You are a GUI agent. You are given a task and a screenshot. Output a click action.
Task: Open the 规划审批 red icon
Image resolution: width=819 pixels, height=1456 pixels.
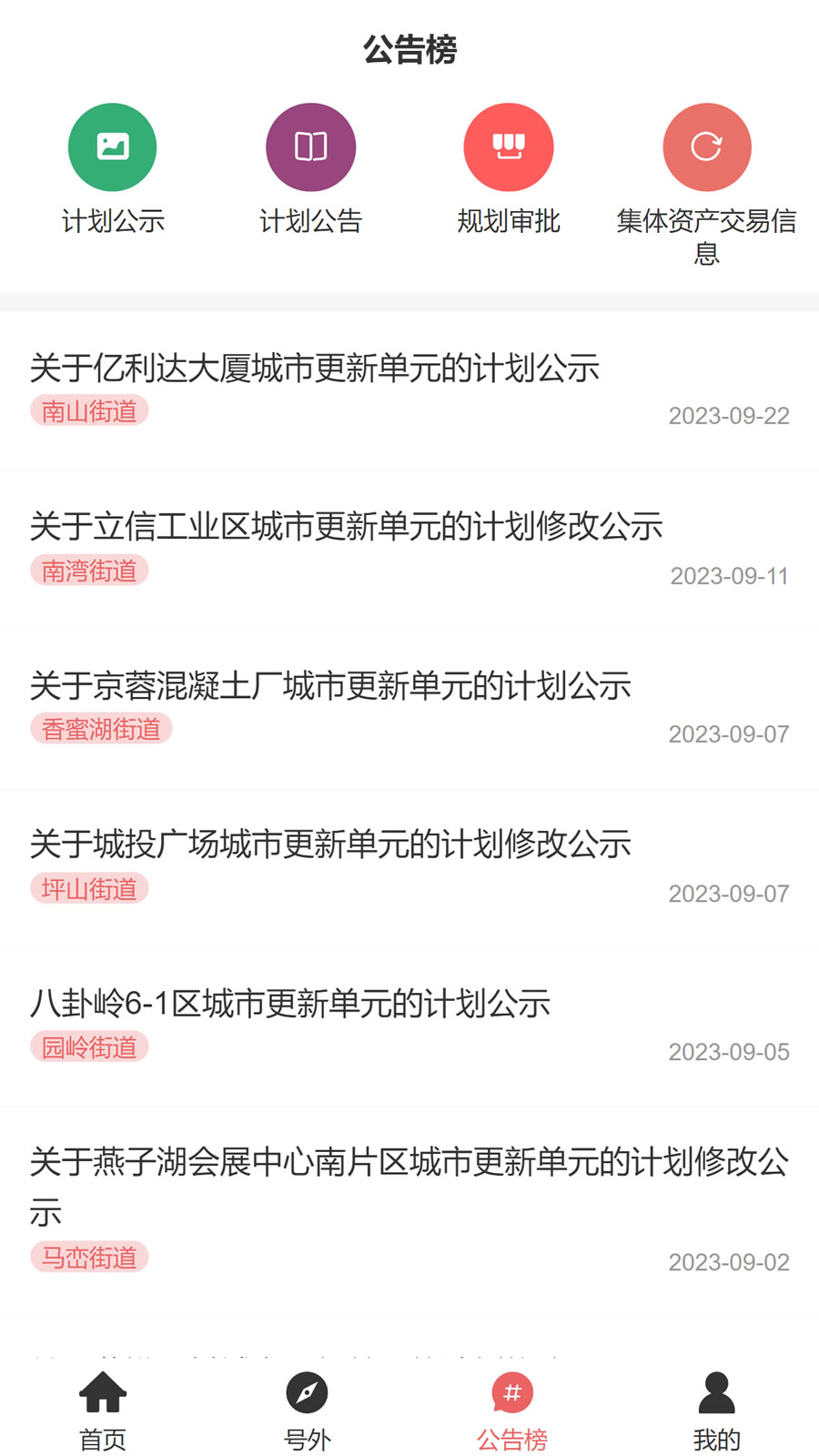509,146
